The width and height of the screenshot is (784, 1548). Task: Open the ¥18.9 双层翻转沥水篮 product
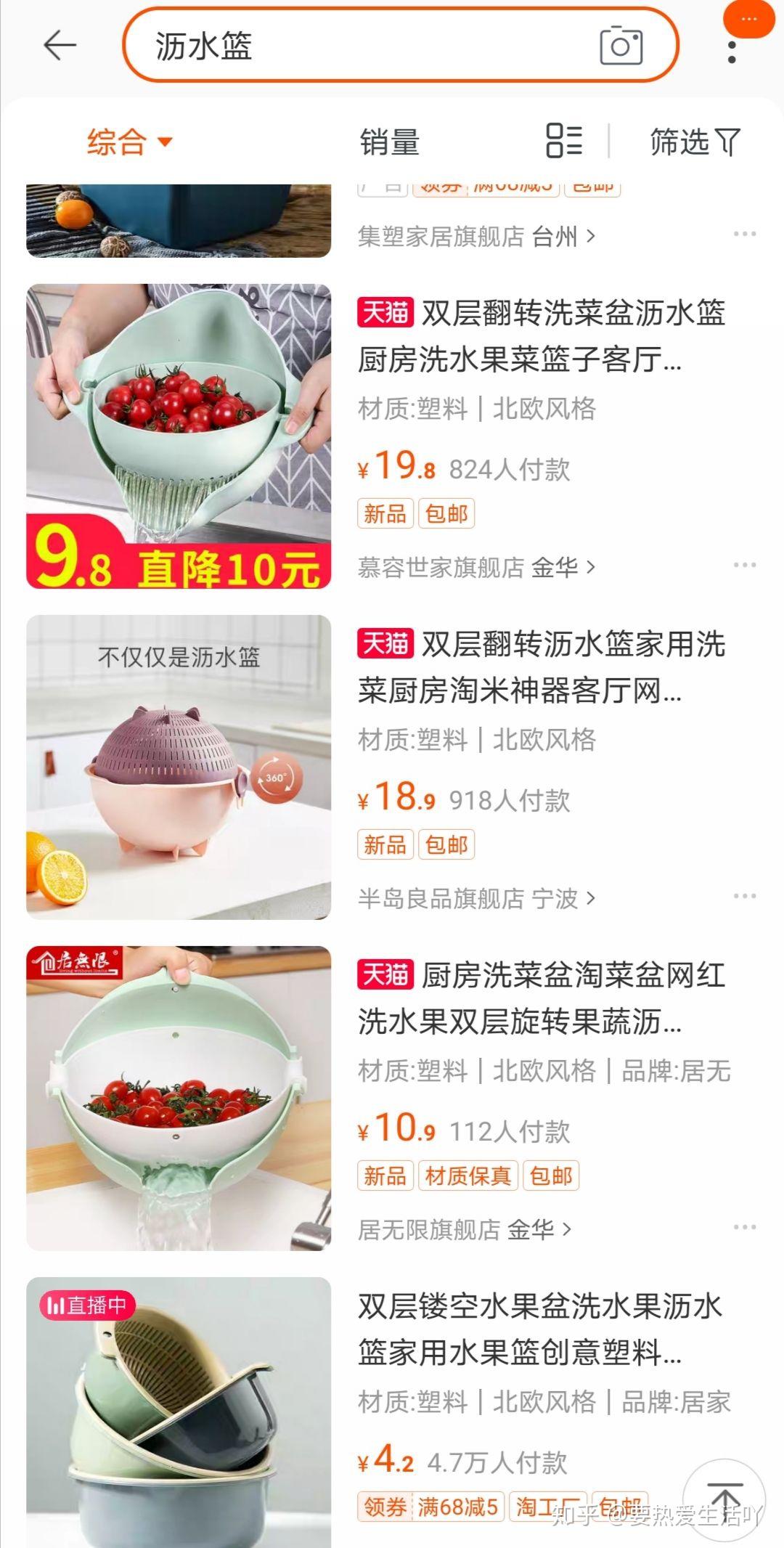[541, 667]
